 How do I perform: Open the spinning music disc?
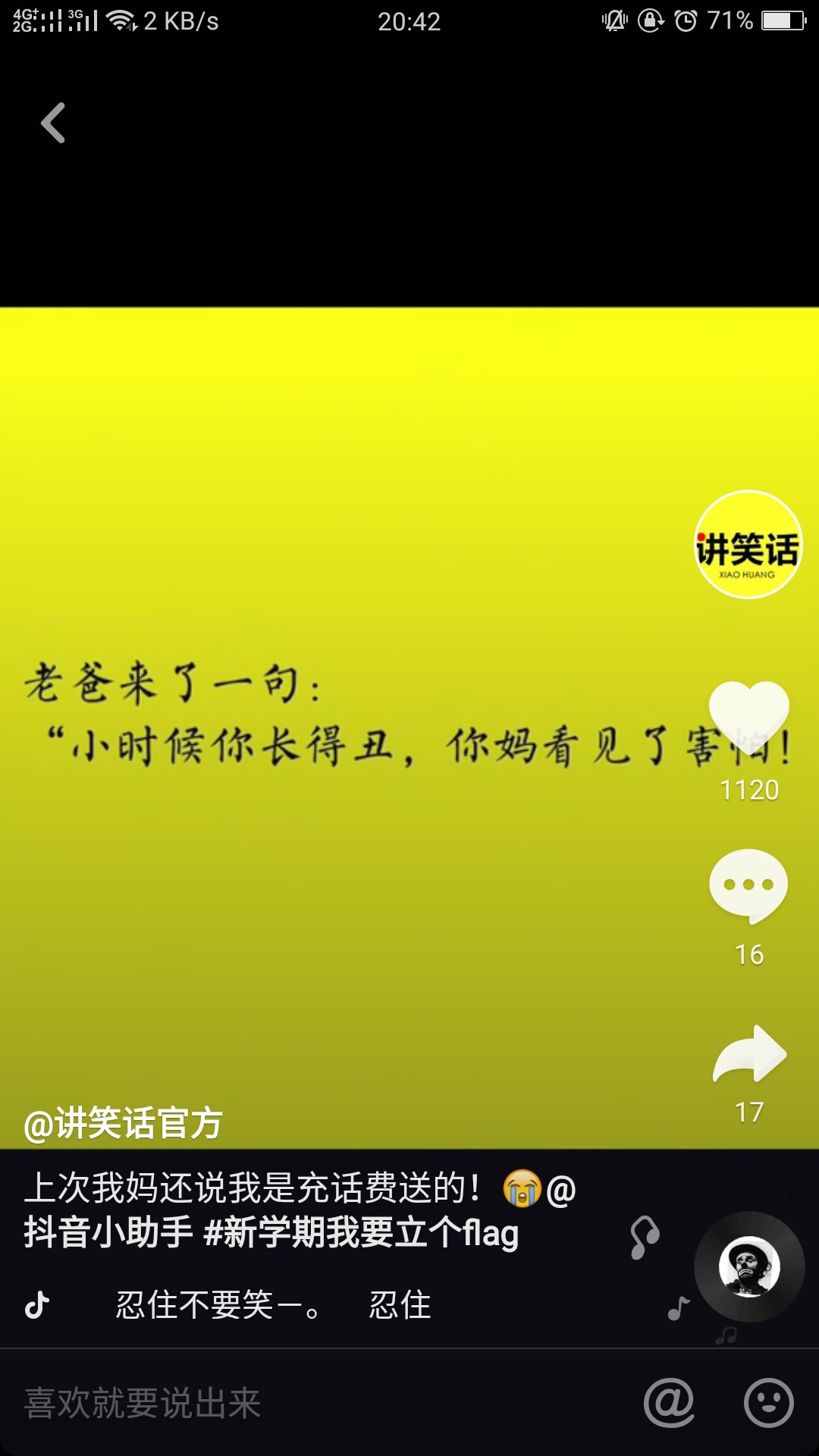pyautogui.click(x=749, y=1266)
